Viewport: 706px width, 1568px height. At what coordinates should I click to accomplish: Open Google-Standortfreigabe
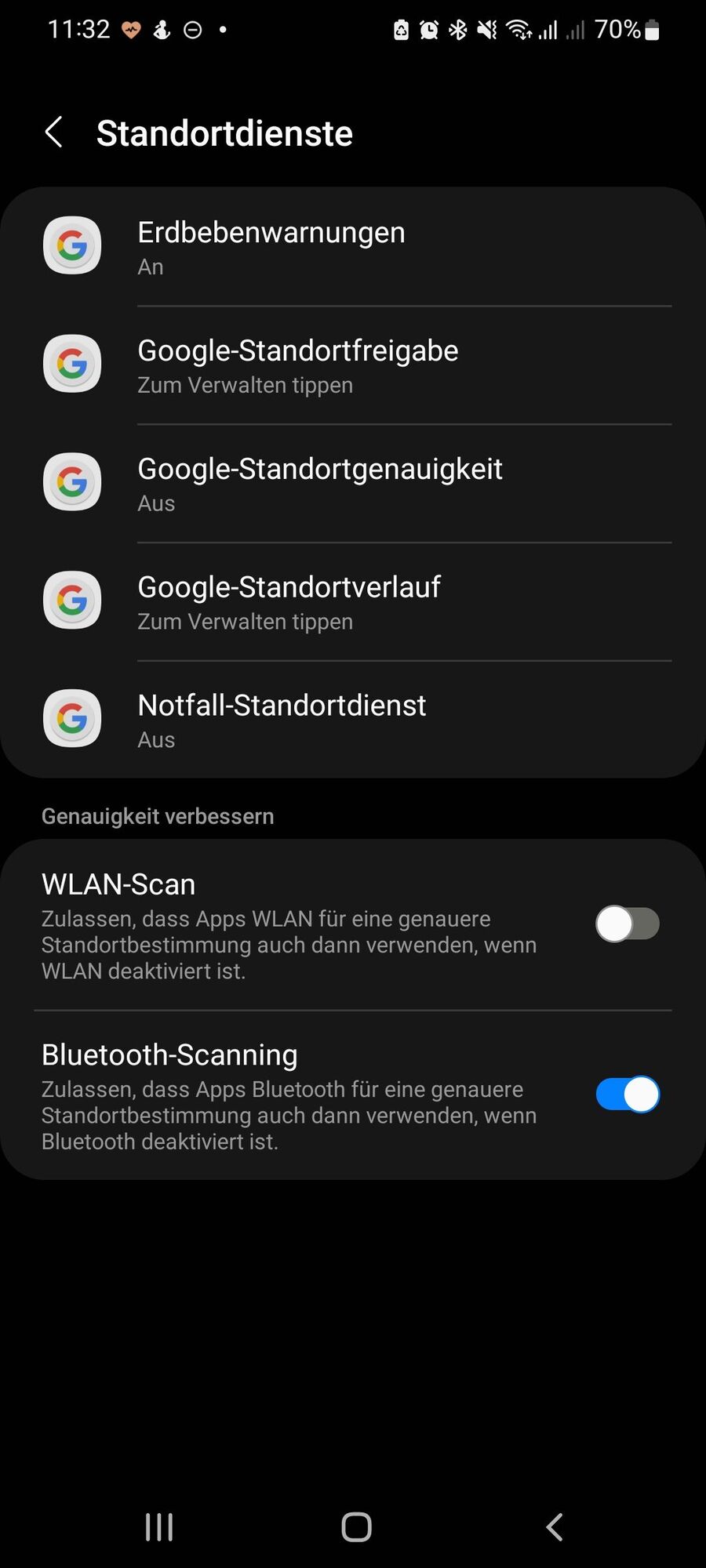[353, 365]
